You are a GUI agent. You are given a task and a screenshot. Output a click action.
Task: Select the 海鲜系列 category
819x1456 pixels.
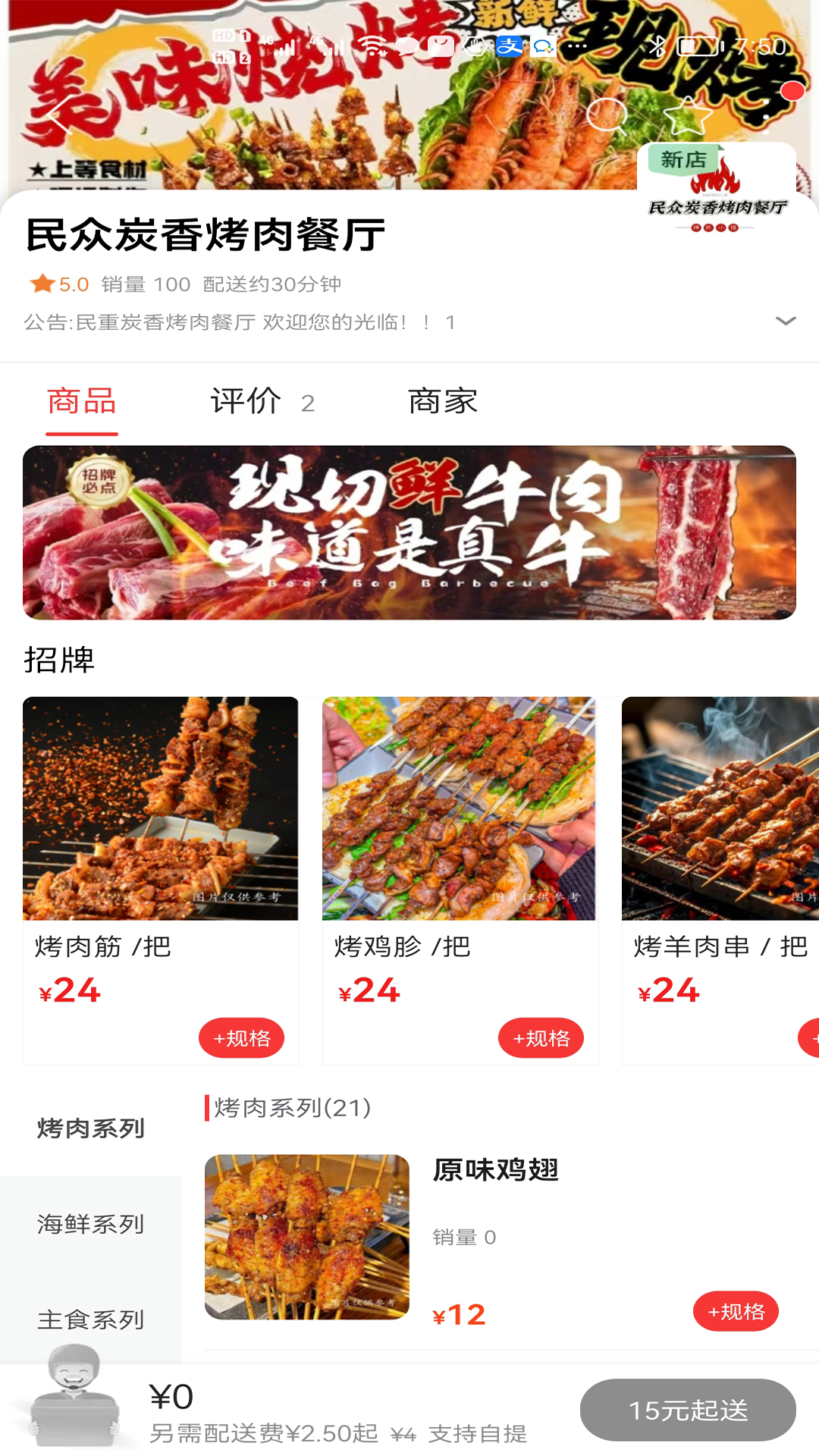coord(91,1224)
